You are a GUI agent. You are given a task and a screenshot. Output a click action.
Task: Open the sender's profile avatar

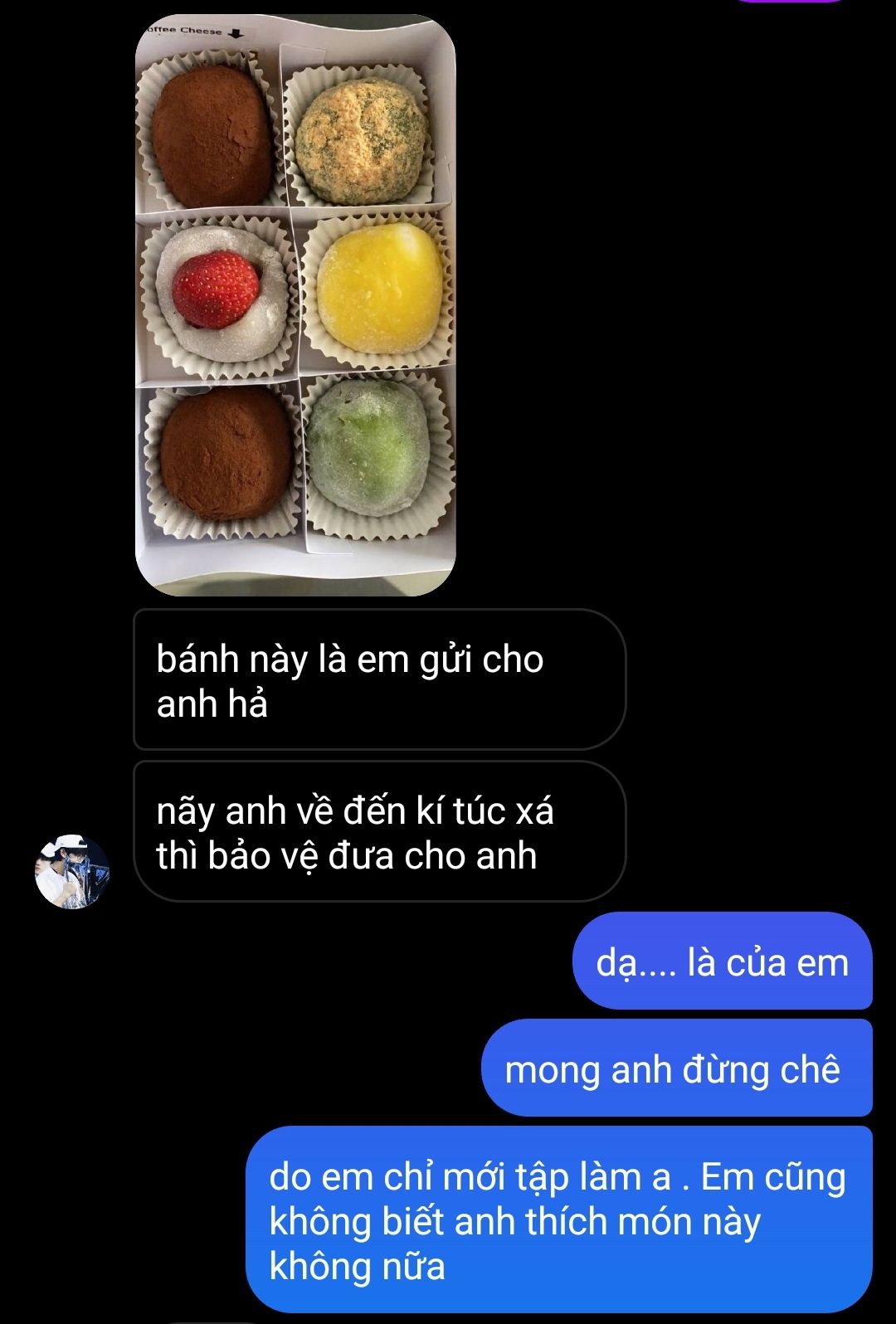[x=72, y=872]
